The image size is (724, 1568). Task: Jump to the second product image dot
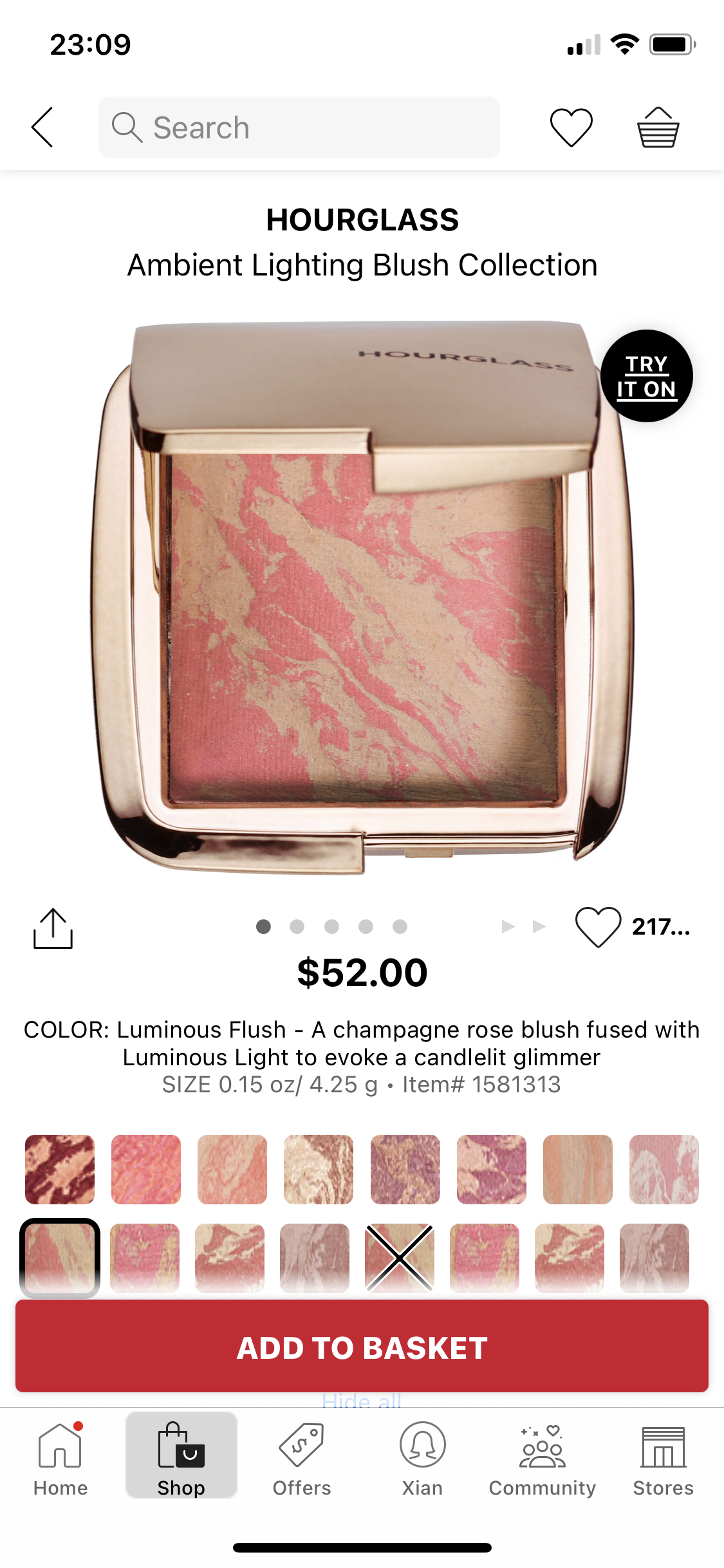coord(297,926)
